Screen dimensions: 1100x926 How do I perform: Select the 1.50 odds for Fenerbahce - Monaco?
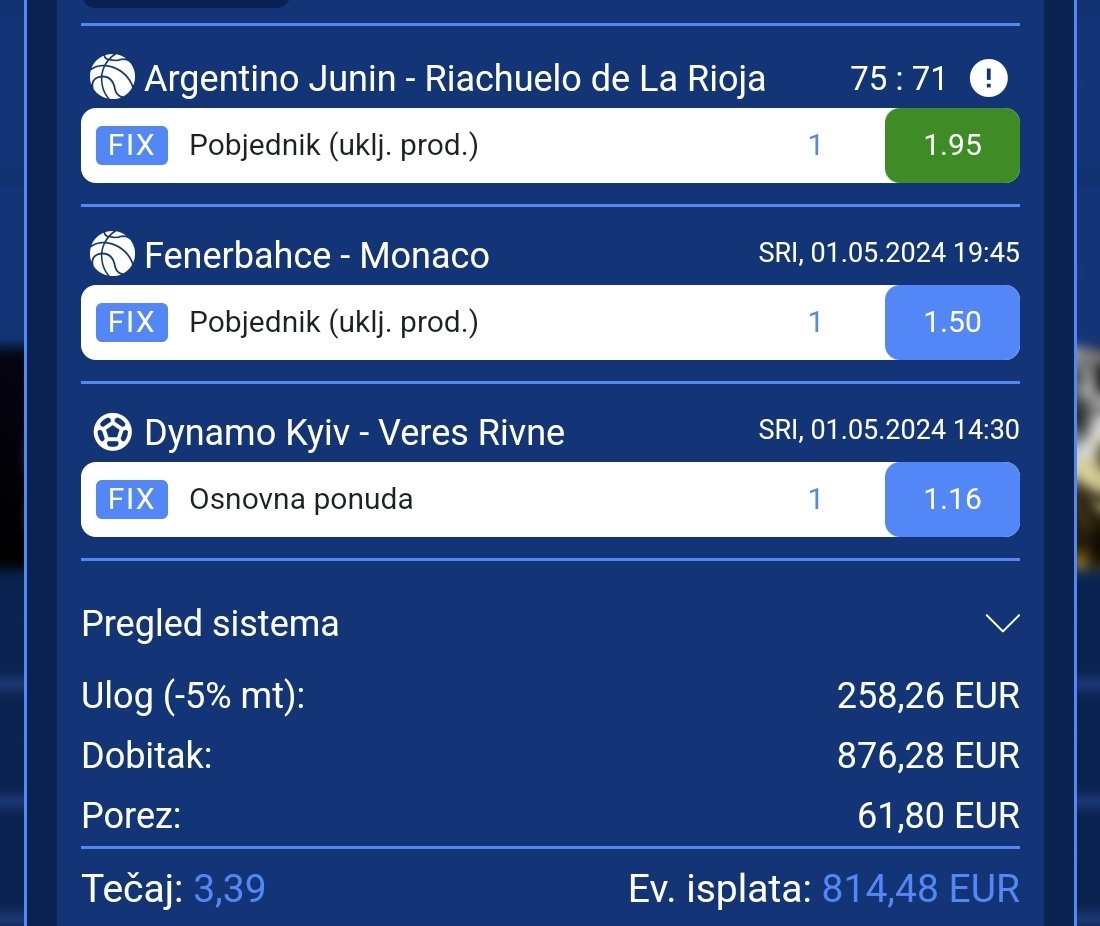952,322
